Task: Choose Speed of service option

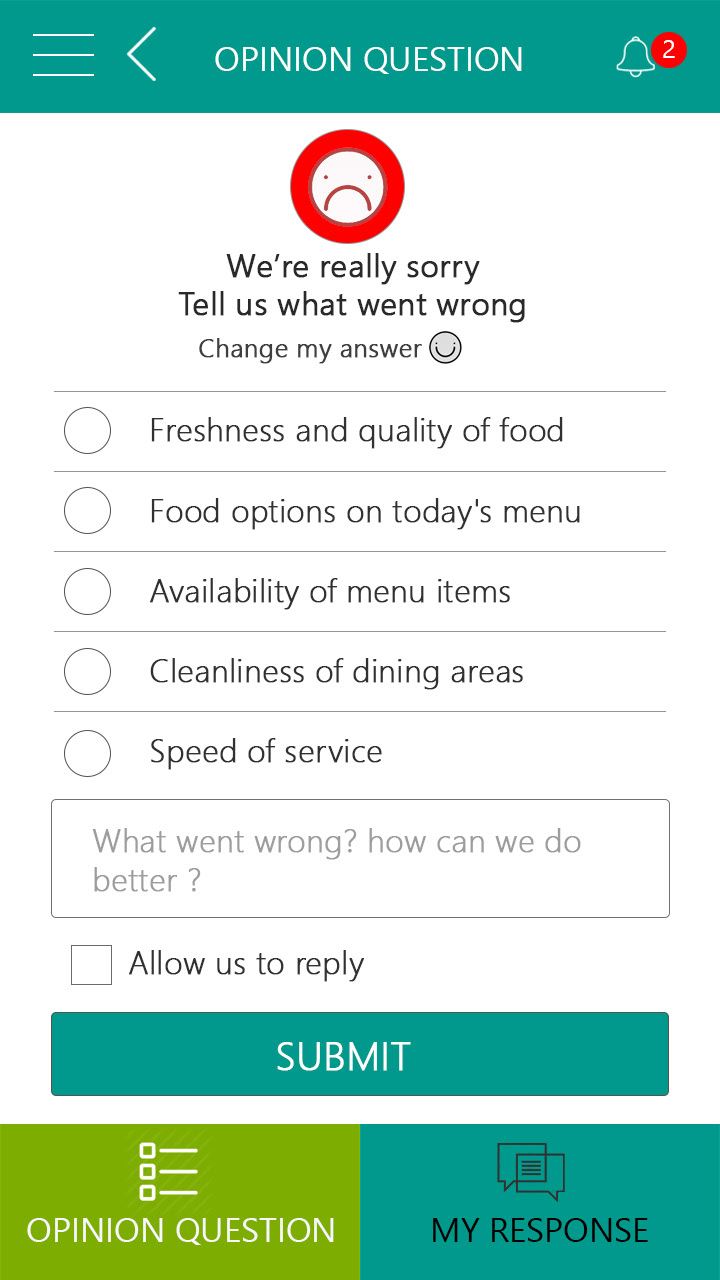Action: pos(87,752)
